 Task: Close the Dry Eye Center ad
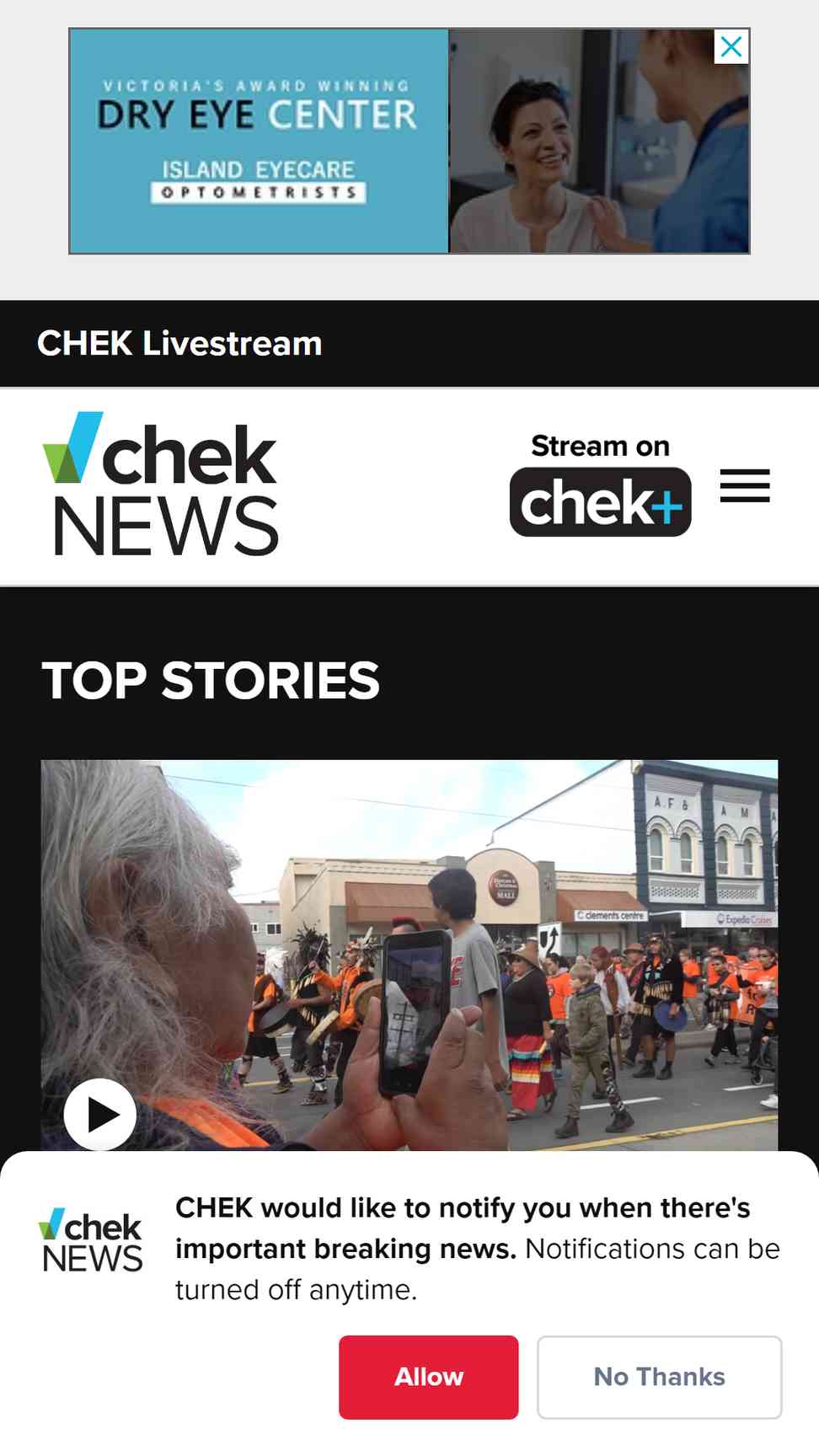click(x=731, y=46)
